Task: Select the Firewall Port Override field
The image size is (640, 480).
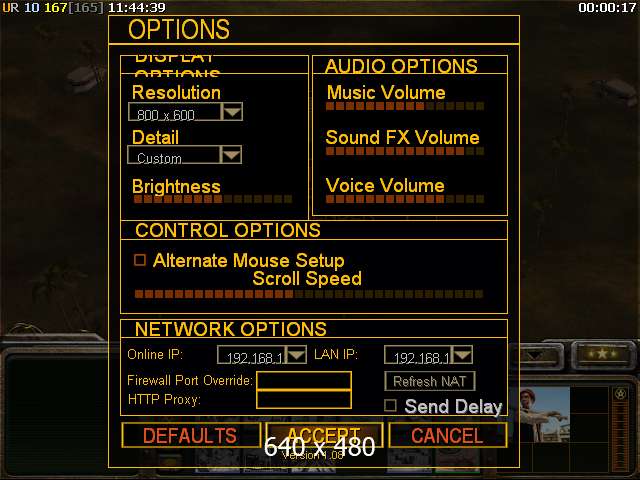Action: tap(304, 381)
